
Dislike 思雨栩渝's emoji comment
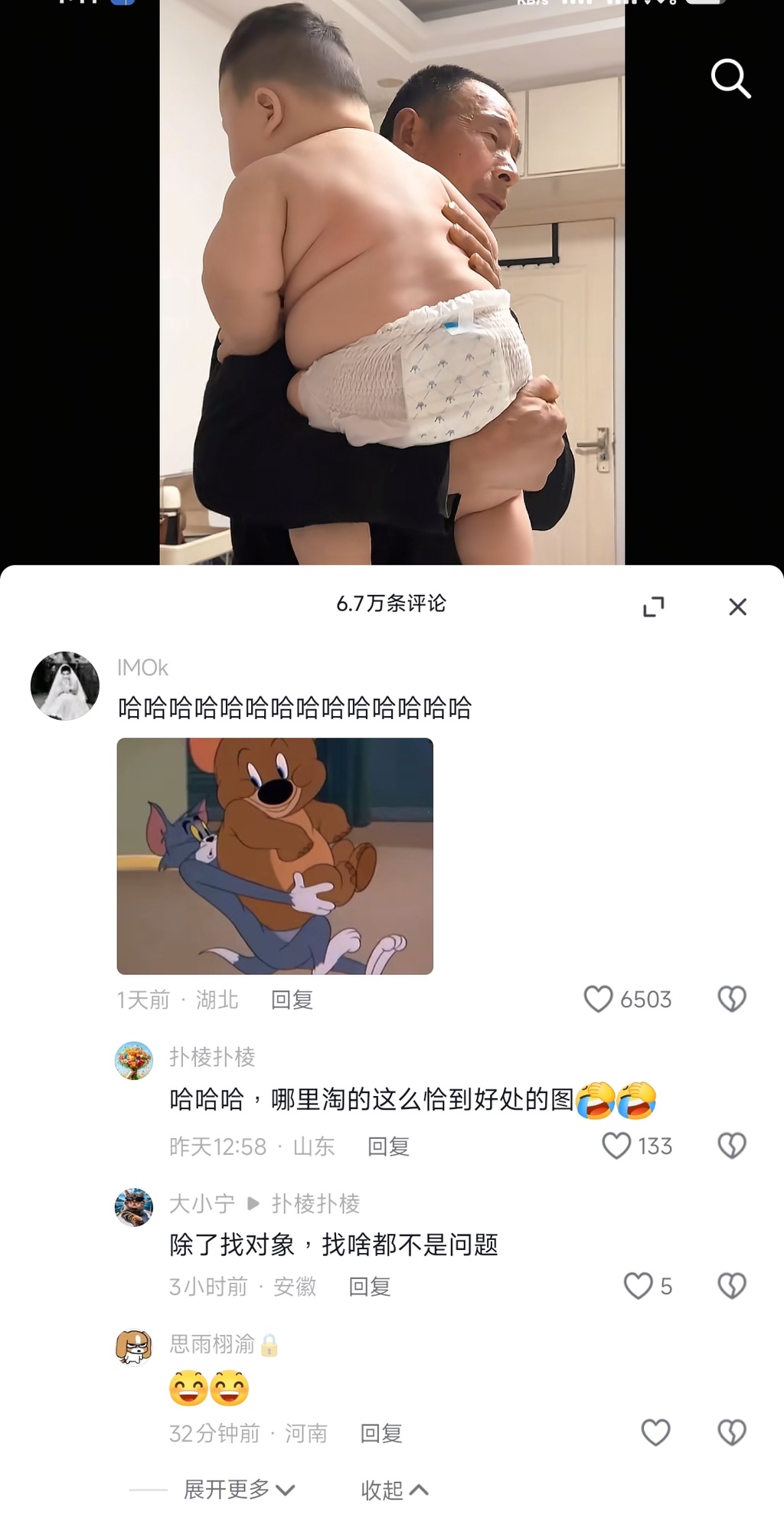(x=731, y=1432)
